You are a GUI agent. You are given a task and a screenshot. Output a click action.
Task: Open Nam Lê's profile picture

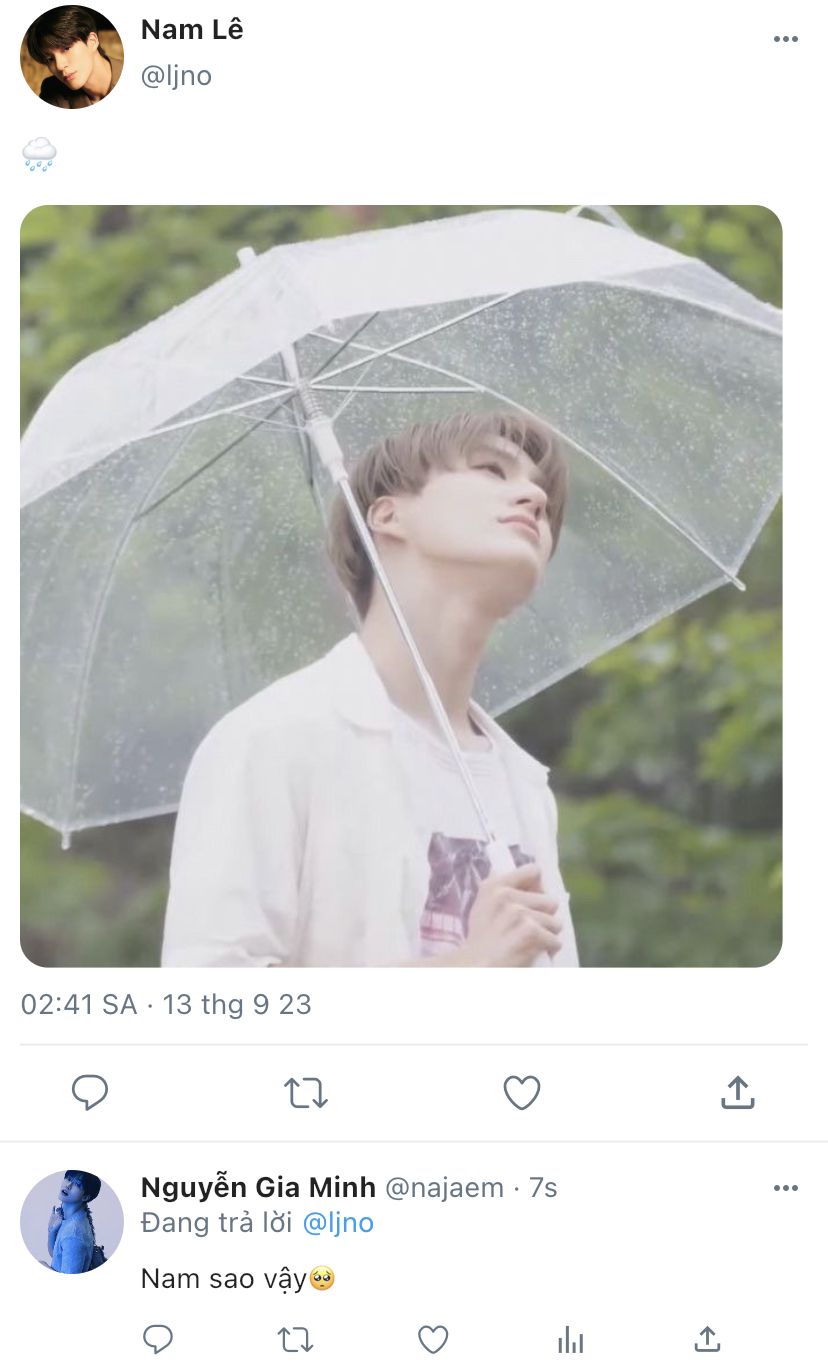(72, 57)
